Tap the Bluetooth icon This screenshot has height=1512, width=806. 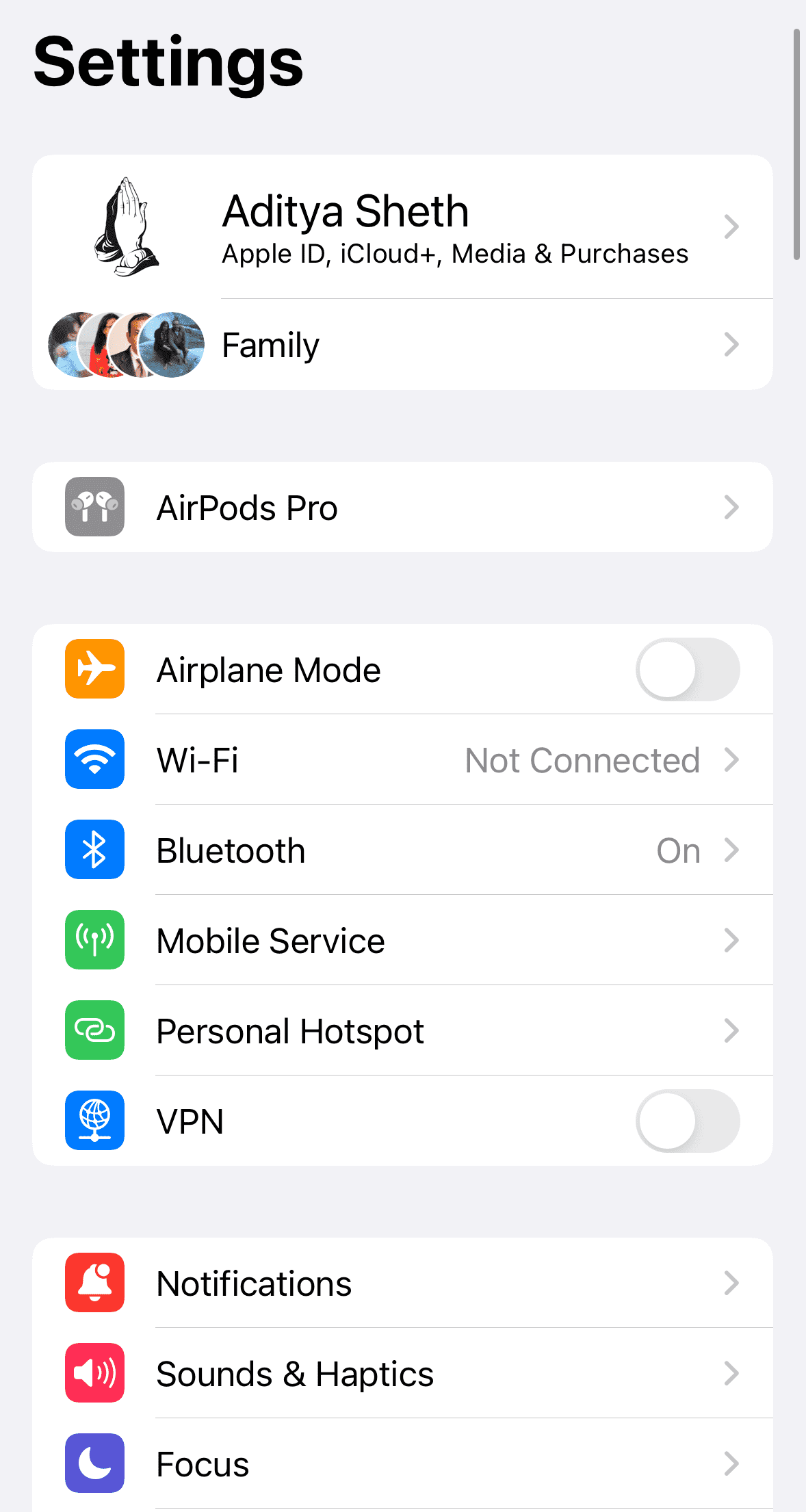(94, 850)
